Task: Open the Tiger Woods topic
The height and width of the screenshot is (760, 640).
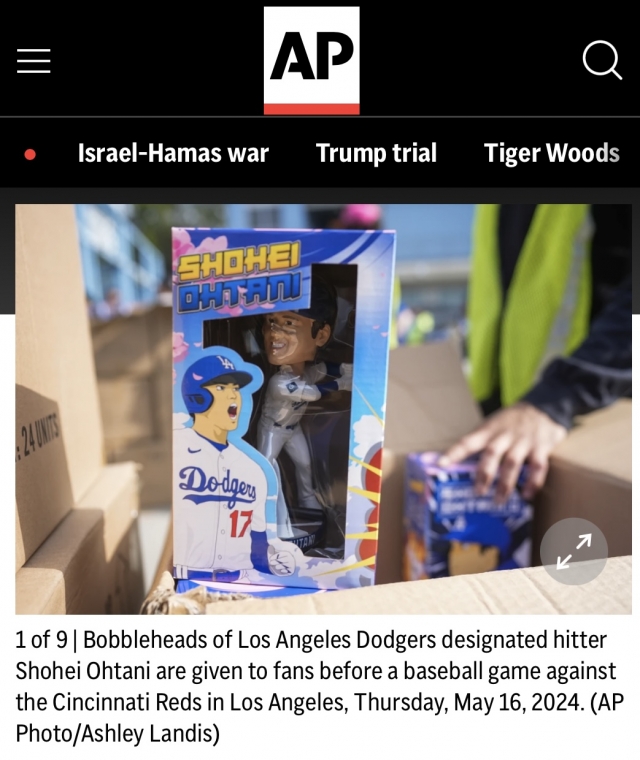Action: coord(551,153)
